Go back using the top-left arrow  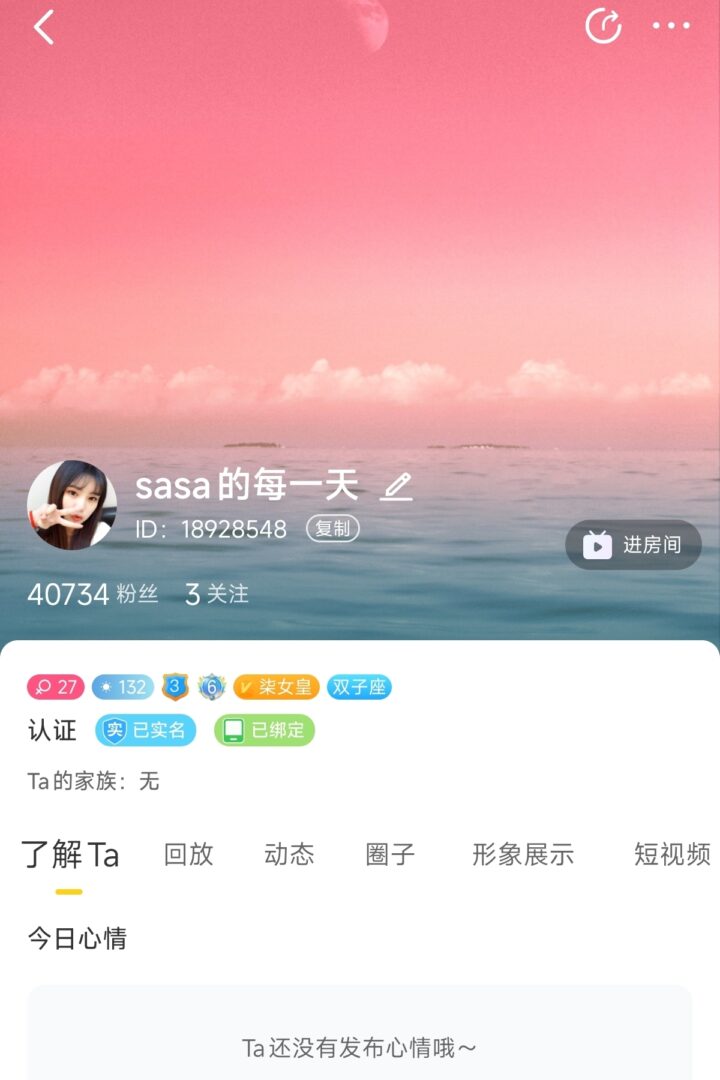click(x=44, y=28)
